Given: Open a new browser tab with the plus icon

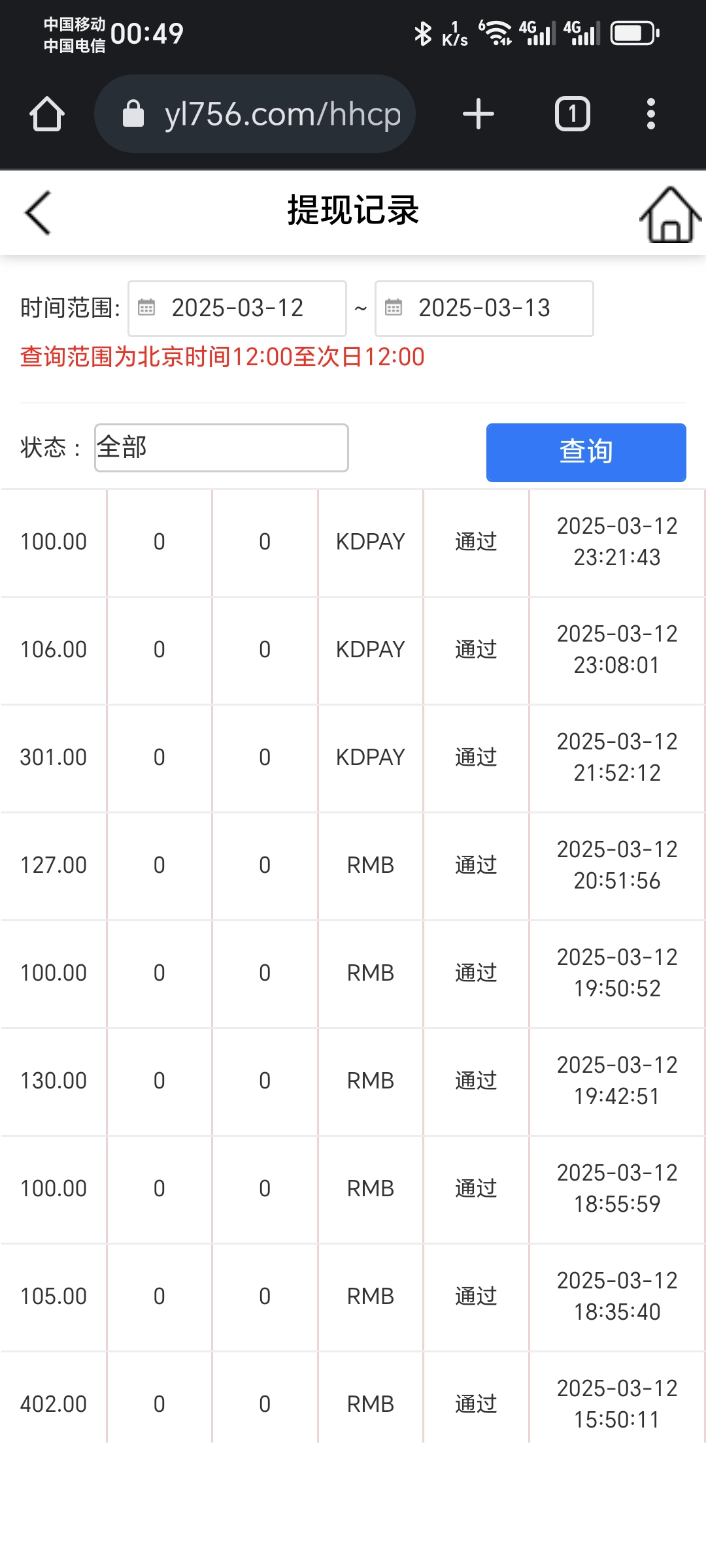Looking at the screenshot, I should coord(477,113).
